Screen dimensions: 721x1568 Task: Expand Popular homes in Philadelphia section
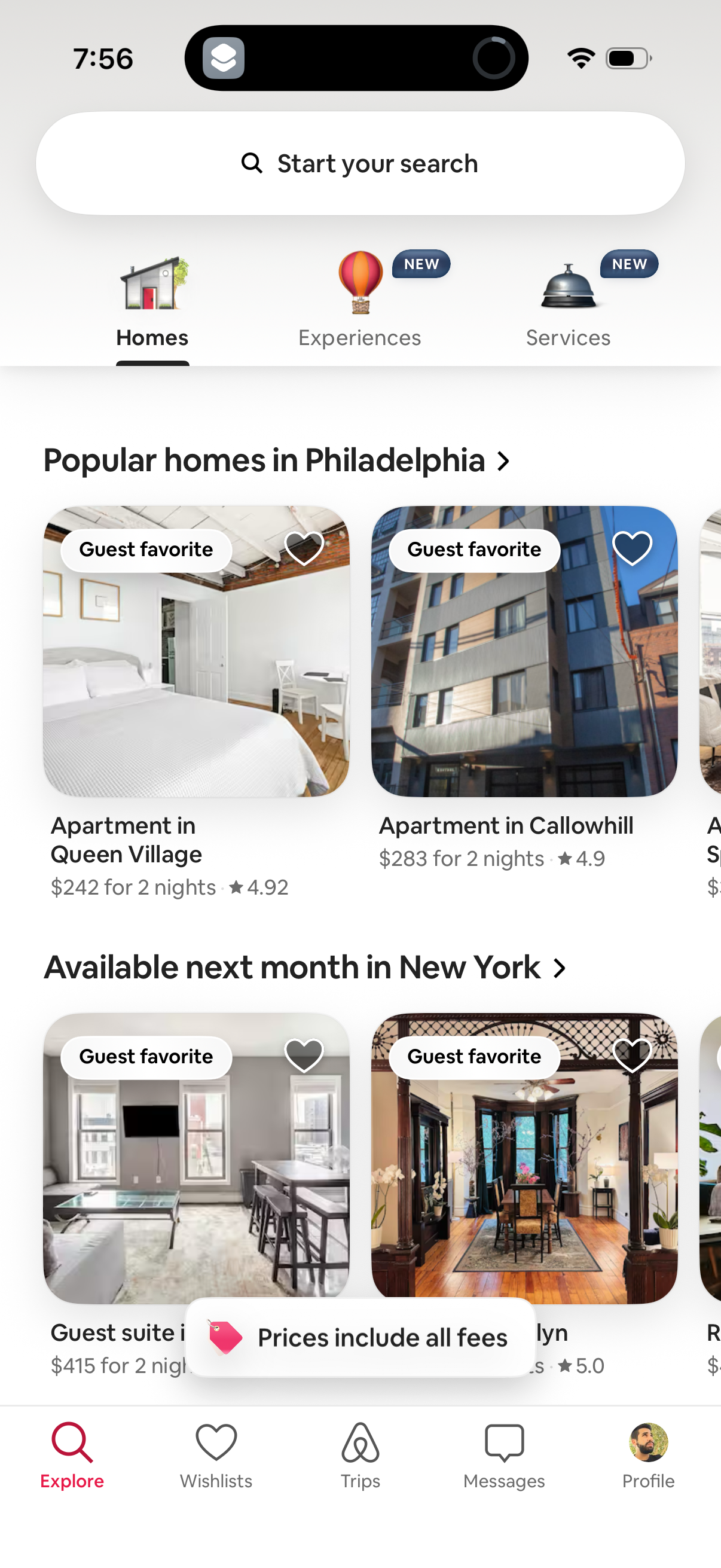click(x=503, y=461)
